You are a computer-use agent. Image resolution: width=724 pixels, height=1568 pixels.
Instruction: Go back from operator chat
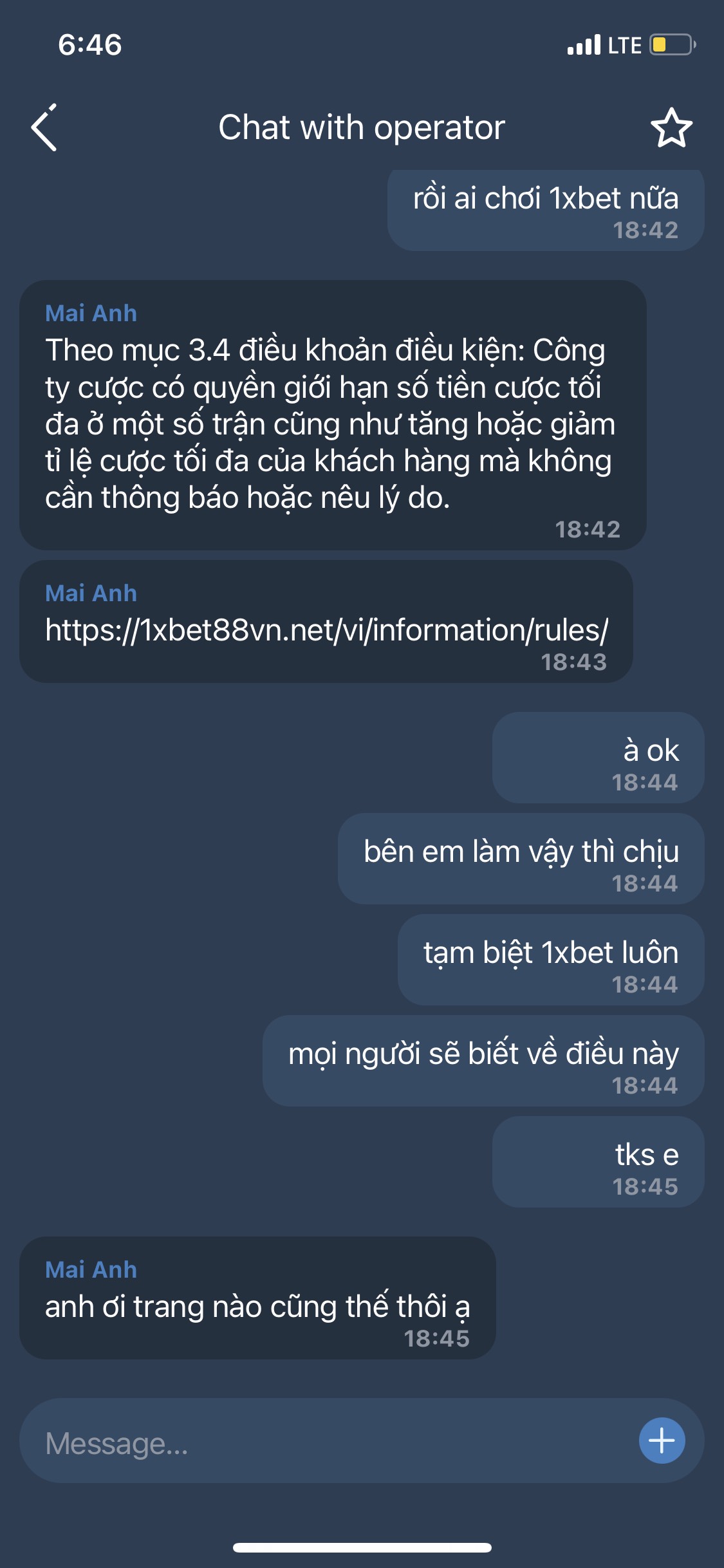44,128
